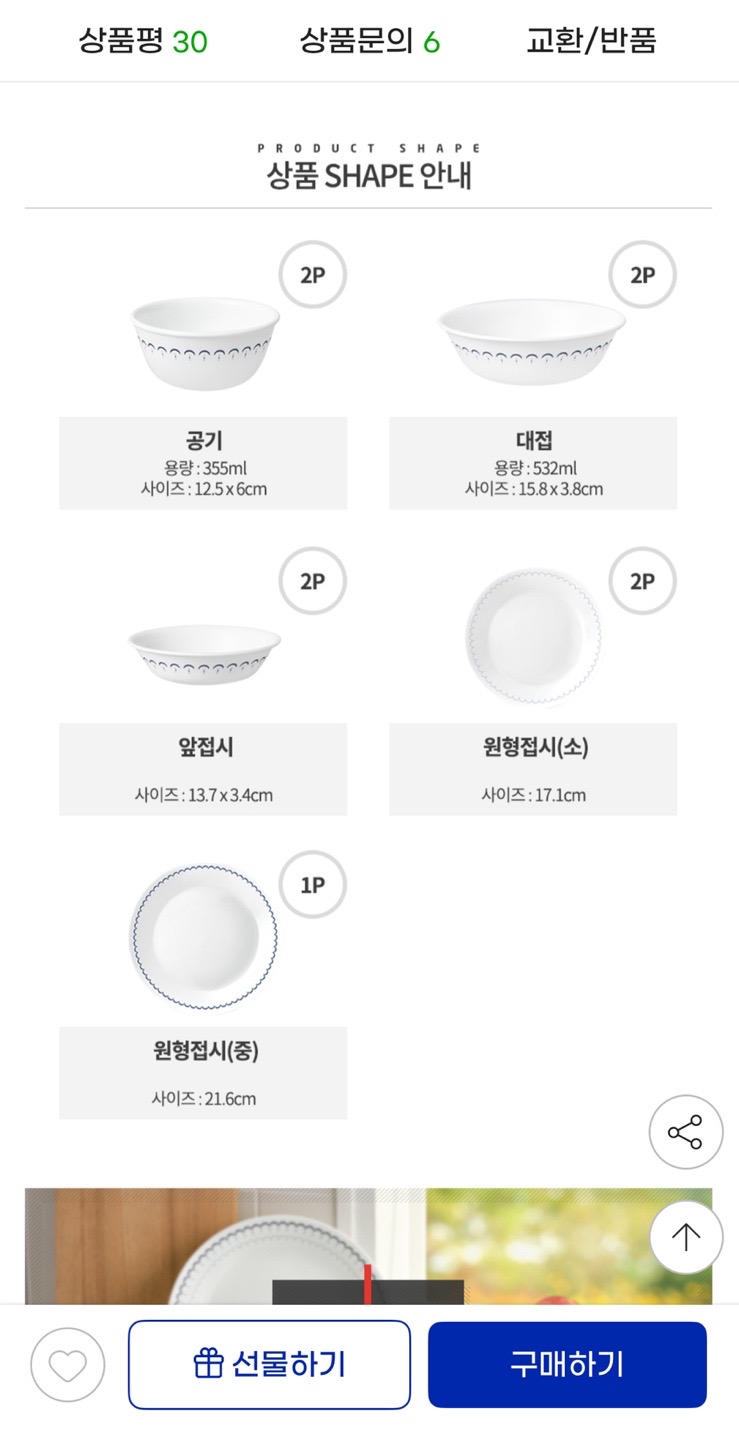Switch to the 교환/반품 tab
This screenshot has width=739, height=1440.
pos(591,41)
